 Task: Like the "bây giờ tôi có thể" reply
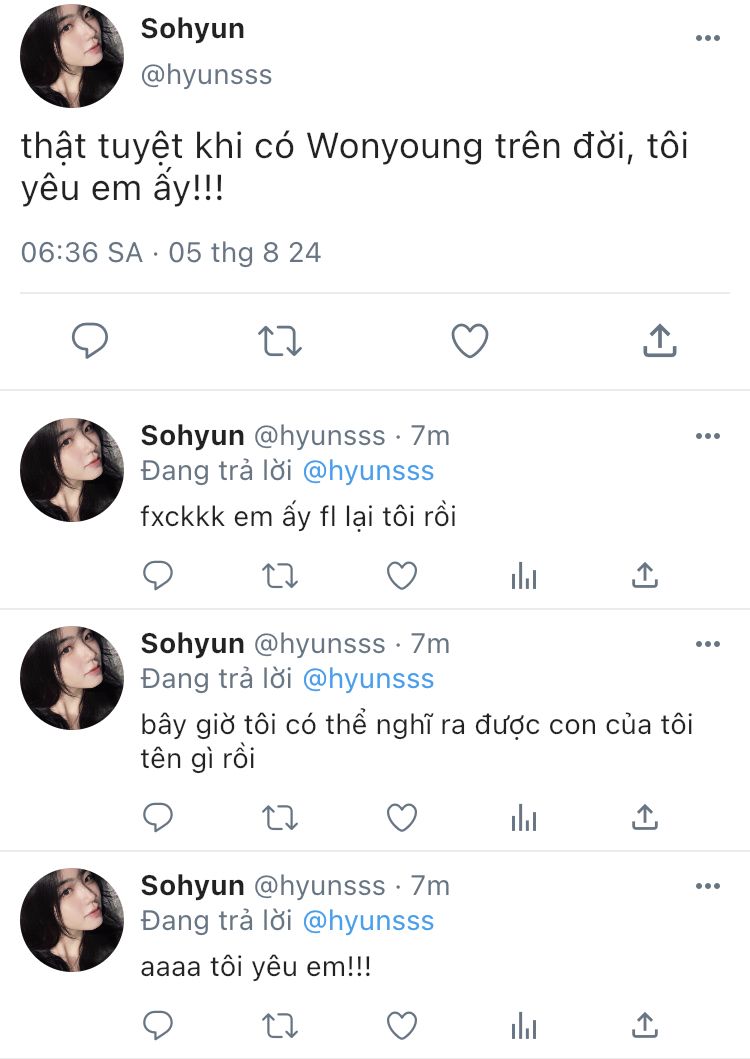(x=401, y=818)
